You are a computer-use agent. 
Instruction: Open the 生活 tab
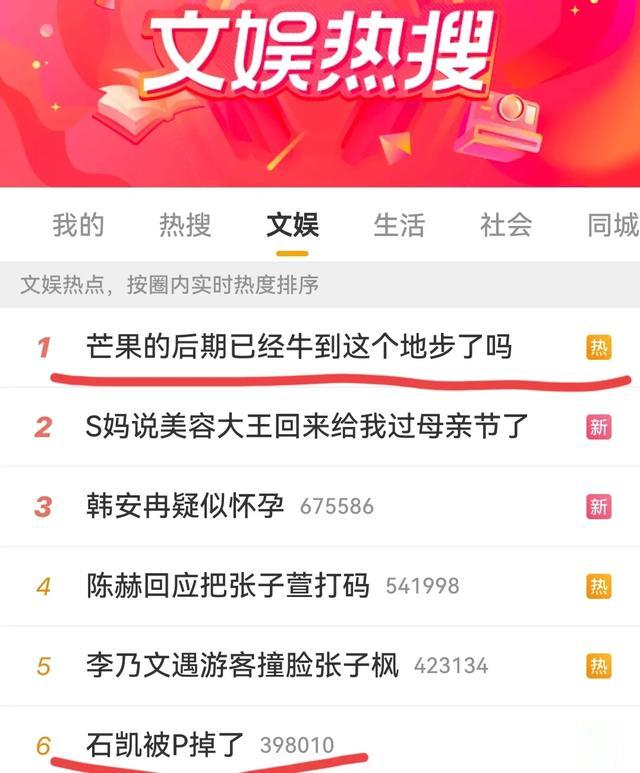pos(399,226)
